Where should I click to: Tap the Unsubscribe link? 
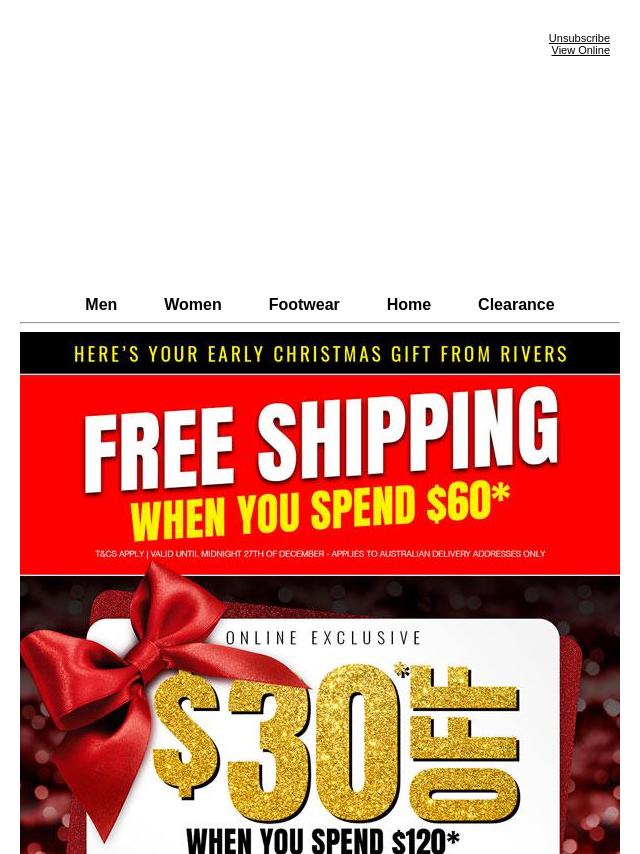579,38
